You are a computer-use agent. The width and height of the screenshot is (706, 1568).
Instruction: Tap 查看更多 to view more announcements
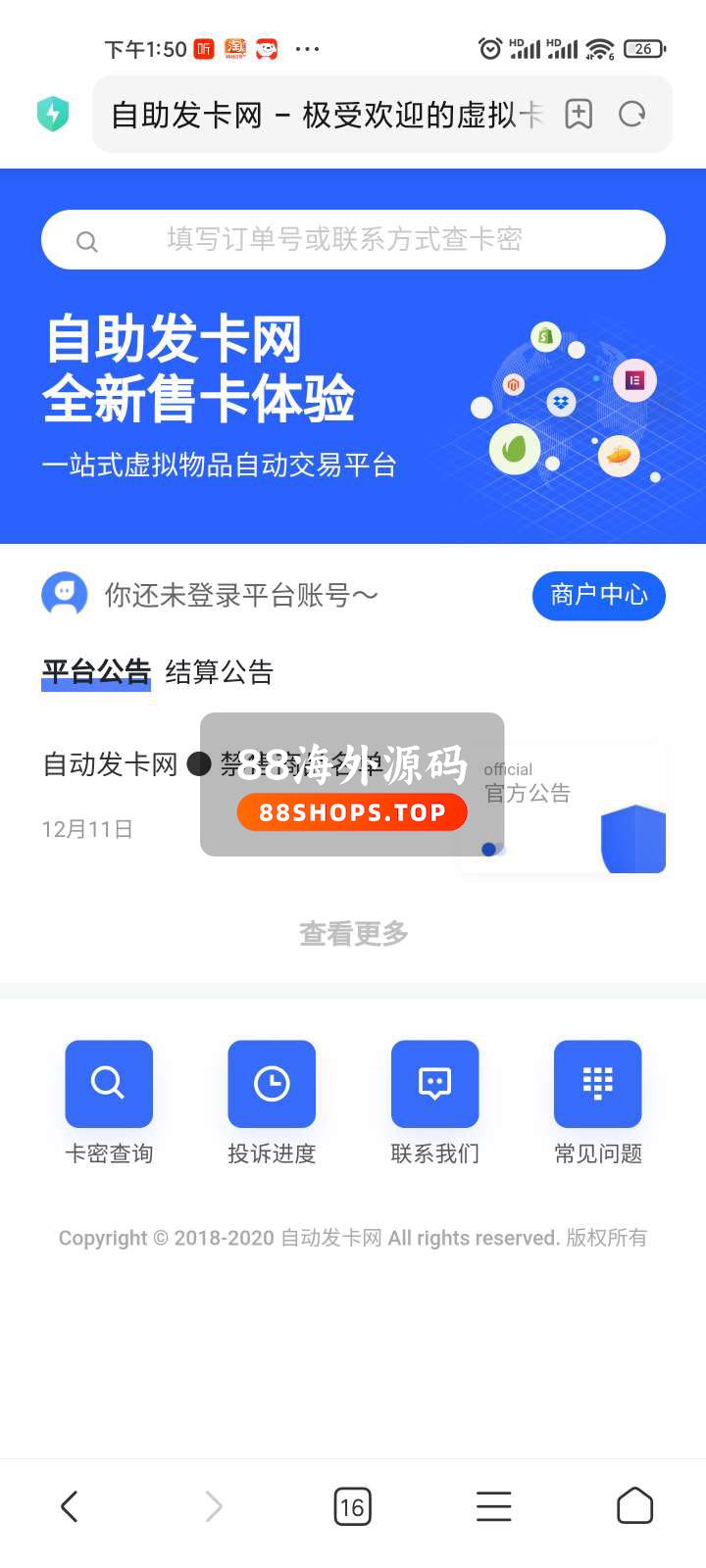[x=353, y=934]
